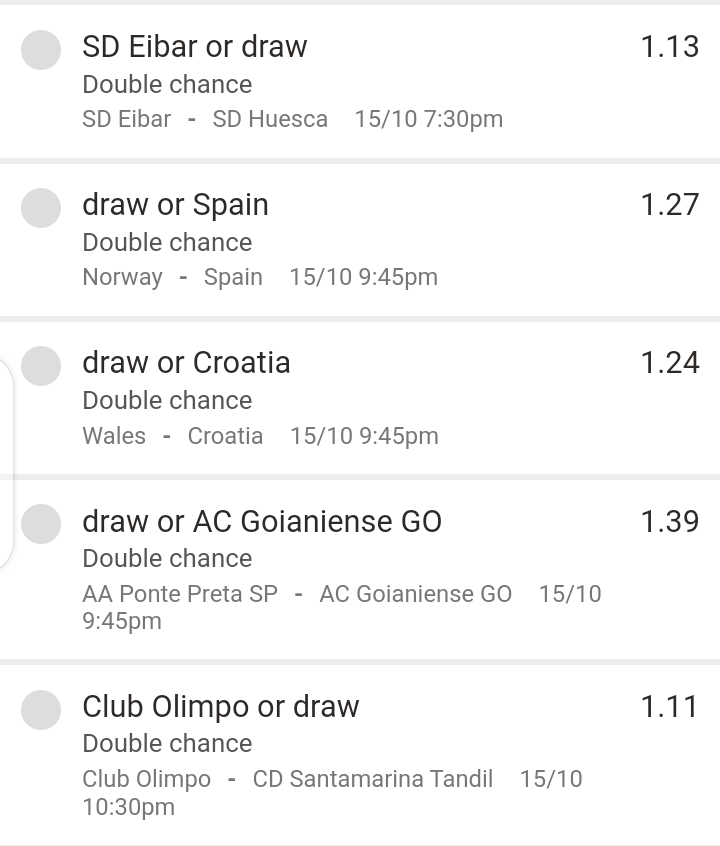This screenshot has height=846, width=720.
Task: Select the draw or Spain bet
Action: click(x=41, y=208)
